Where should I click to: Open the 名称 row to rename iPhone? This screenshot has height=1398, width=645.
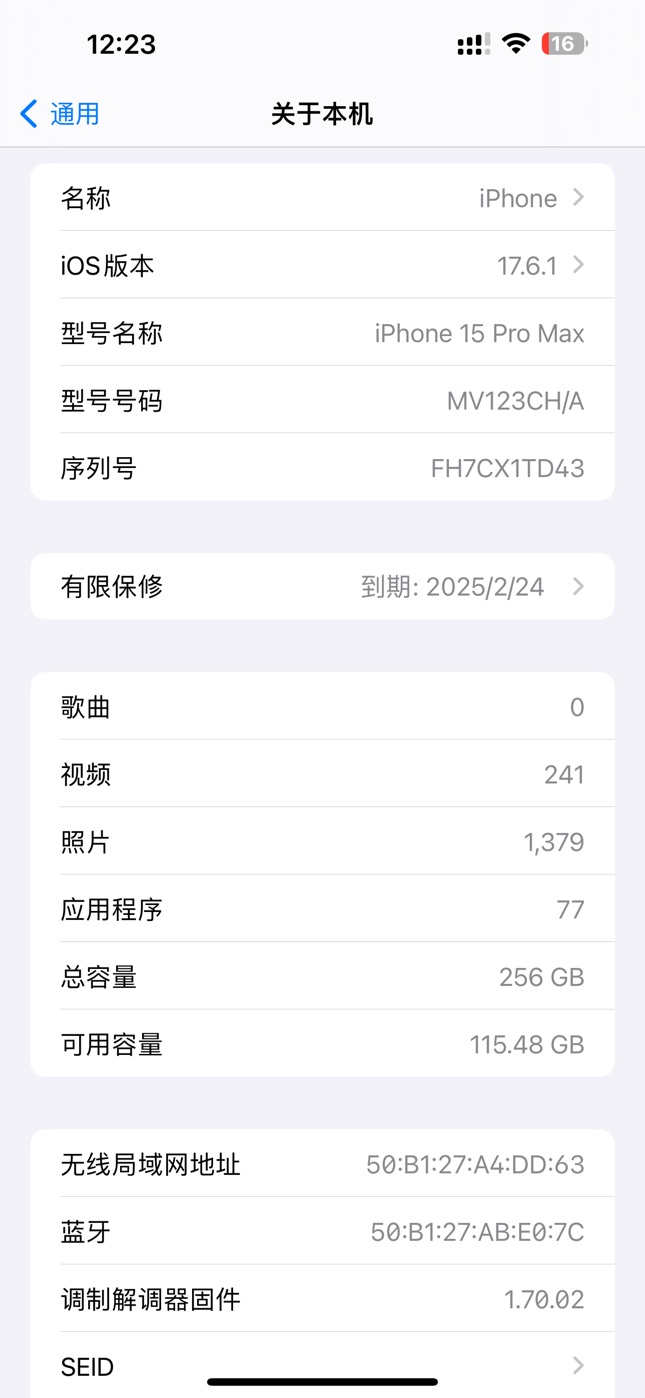[x=322, y=198]
